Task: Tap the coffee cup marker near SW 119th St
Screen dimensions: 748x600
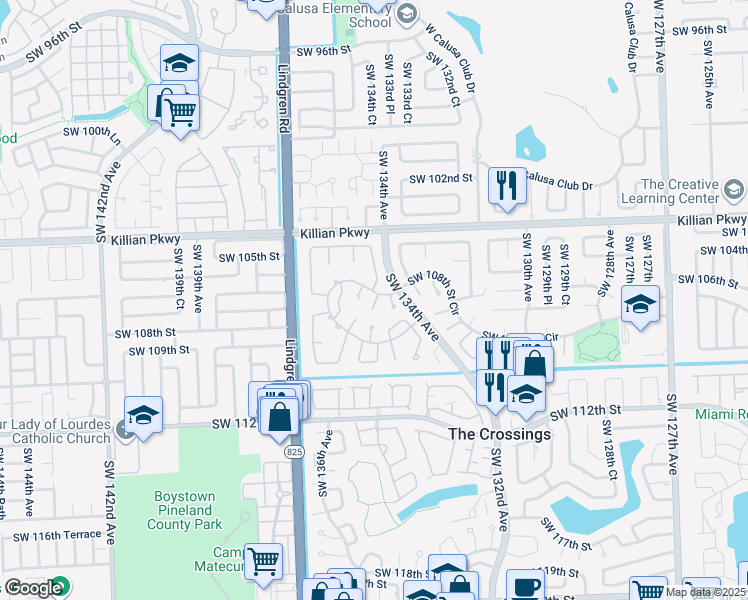Action: point(525,585)
